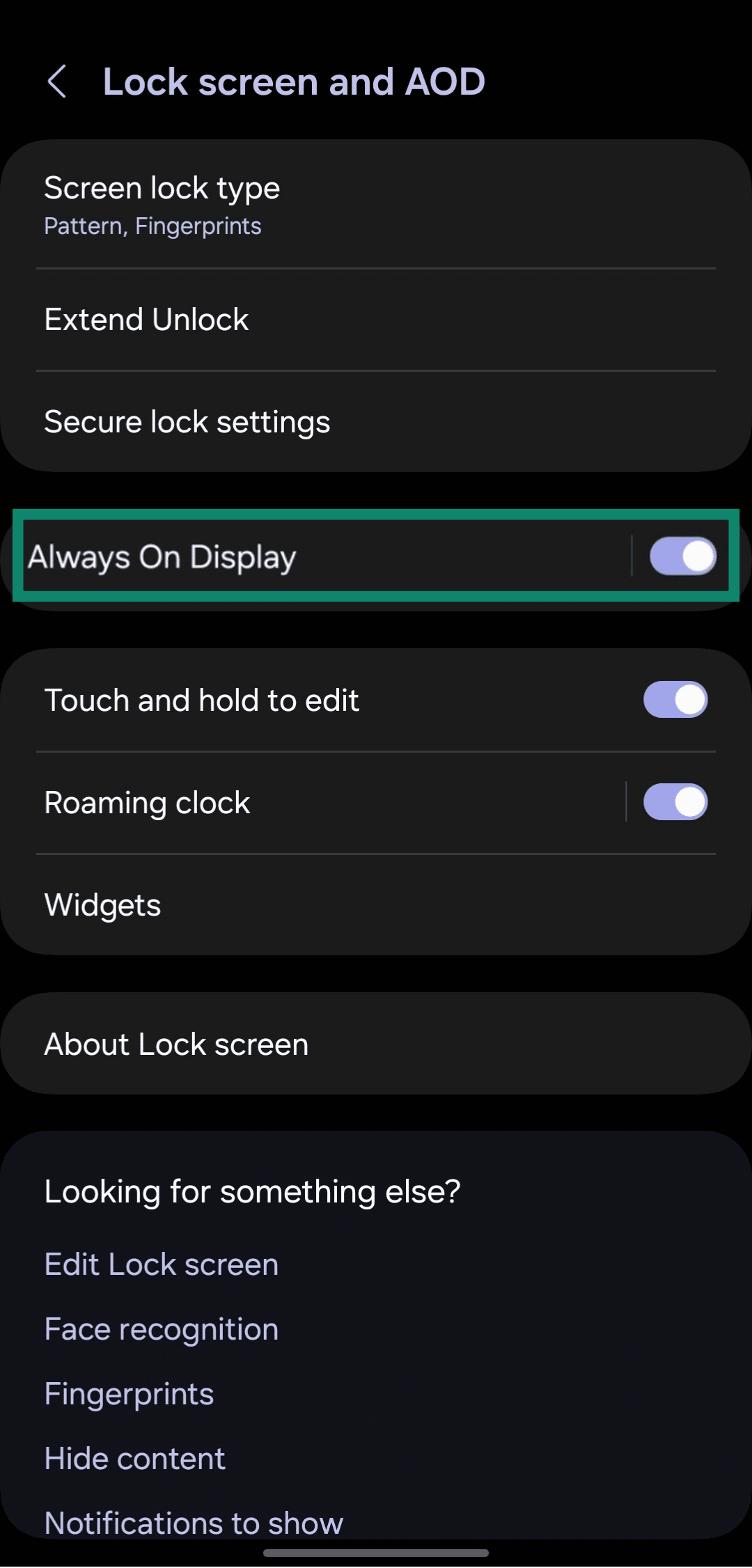Image resolution: width=752 pixels, height=1568 pixels.
Task: Turn off the Roaming clock switch
Action: 674,802
